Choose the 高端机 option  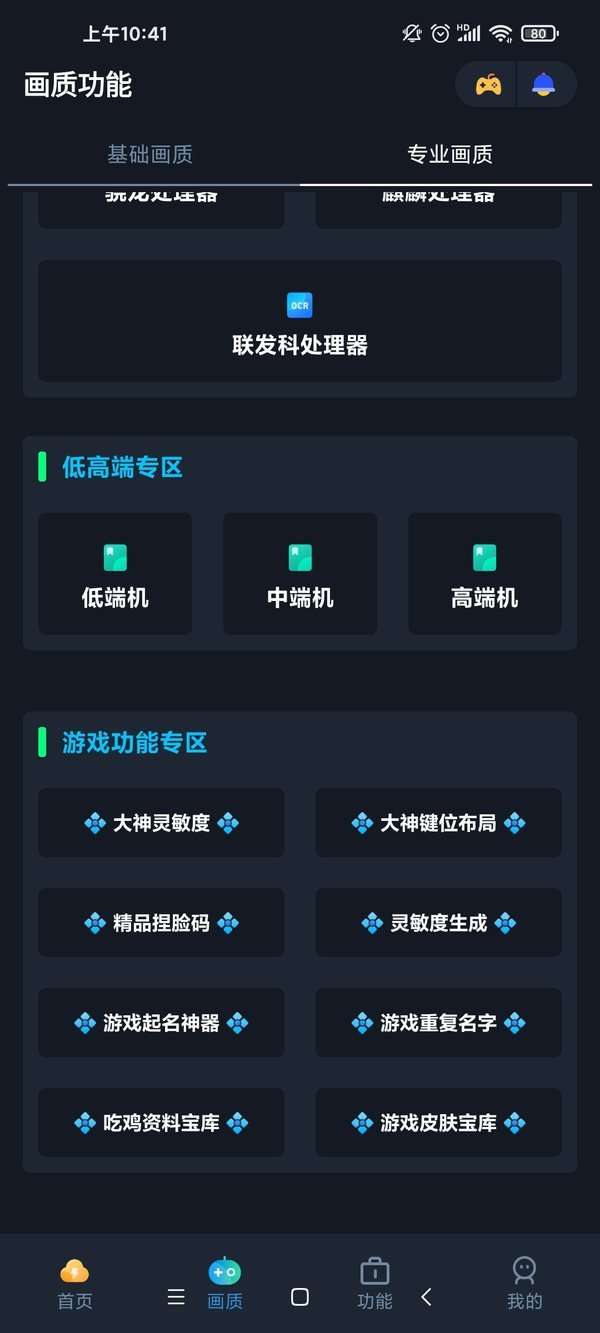pyautogui.click(x=484, y=574)
